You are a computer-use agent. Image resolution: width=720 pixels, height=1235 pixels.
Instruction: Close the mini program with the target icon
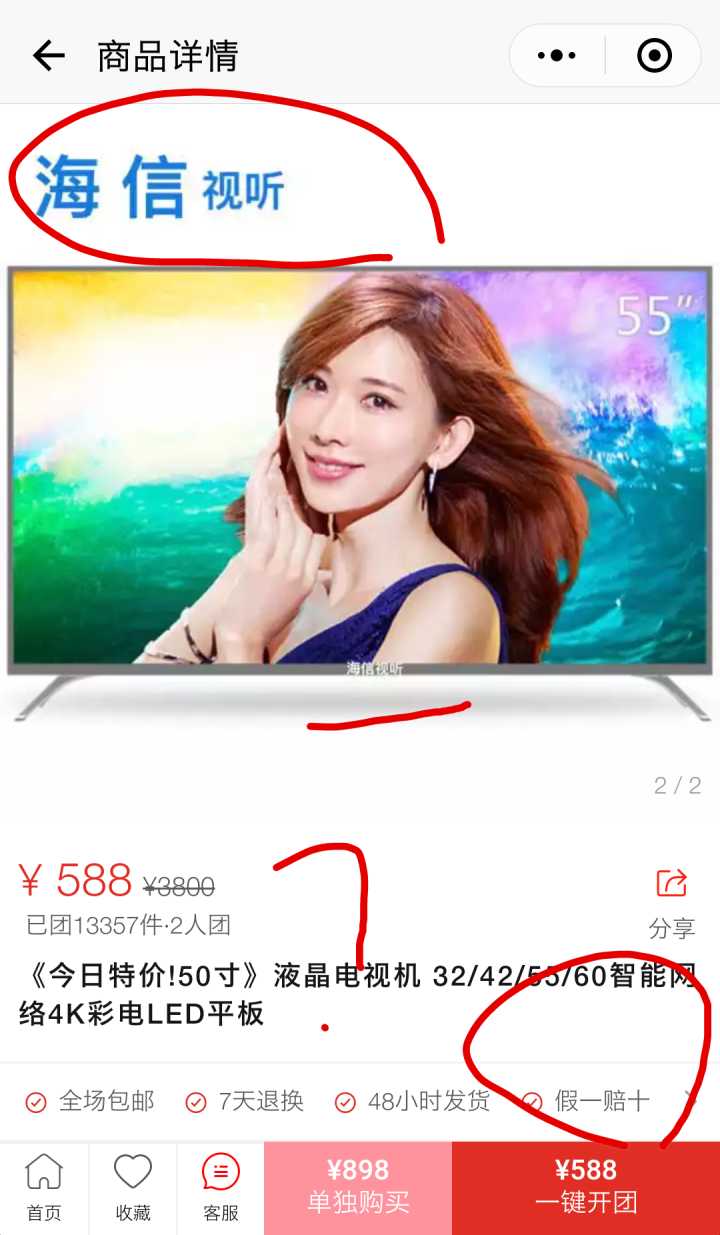654,56
